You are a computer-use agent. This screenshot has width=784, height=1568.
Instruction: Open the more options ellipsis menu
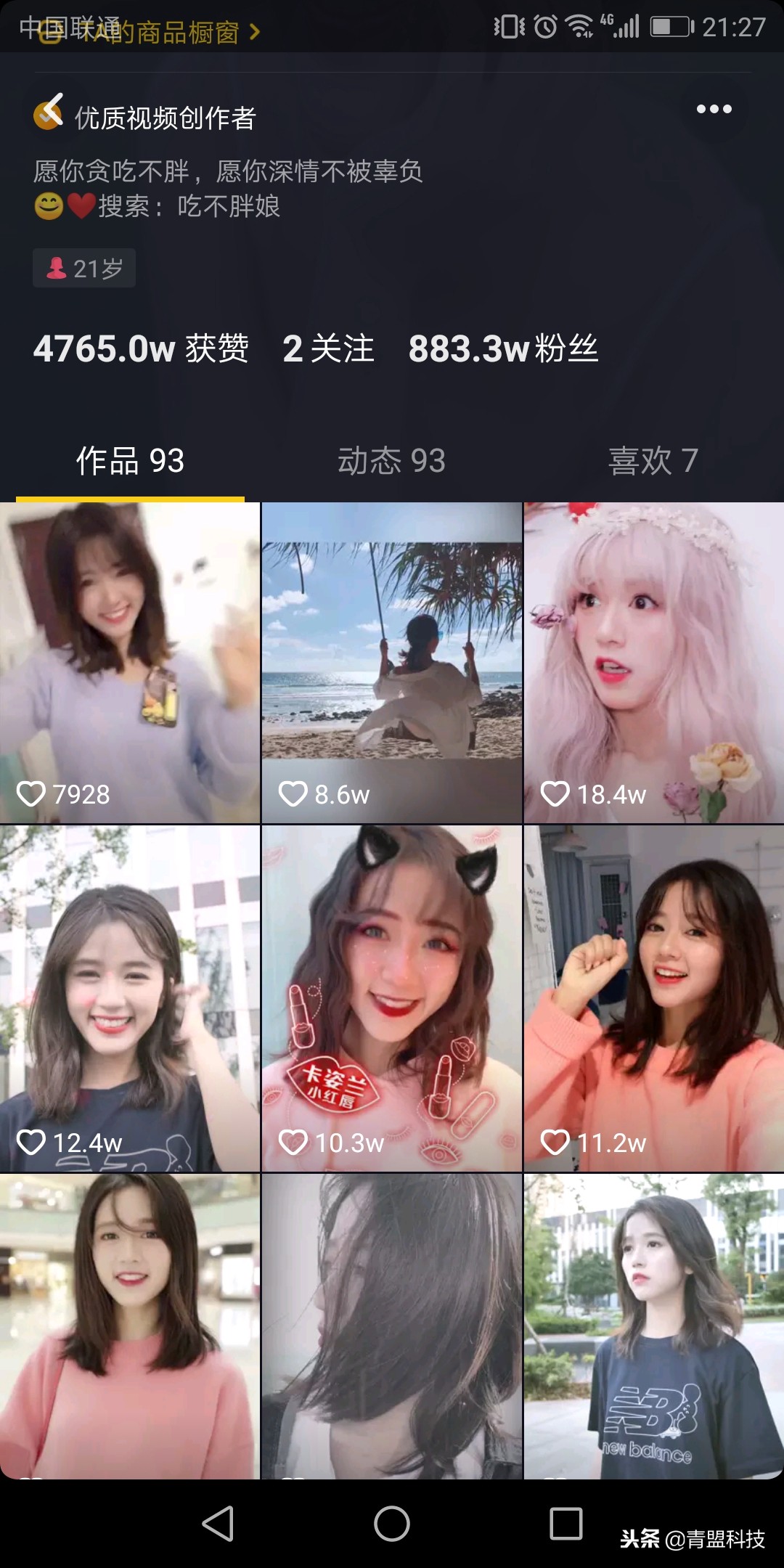pos(715,109)
